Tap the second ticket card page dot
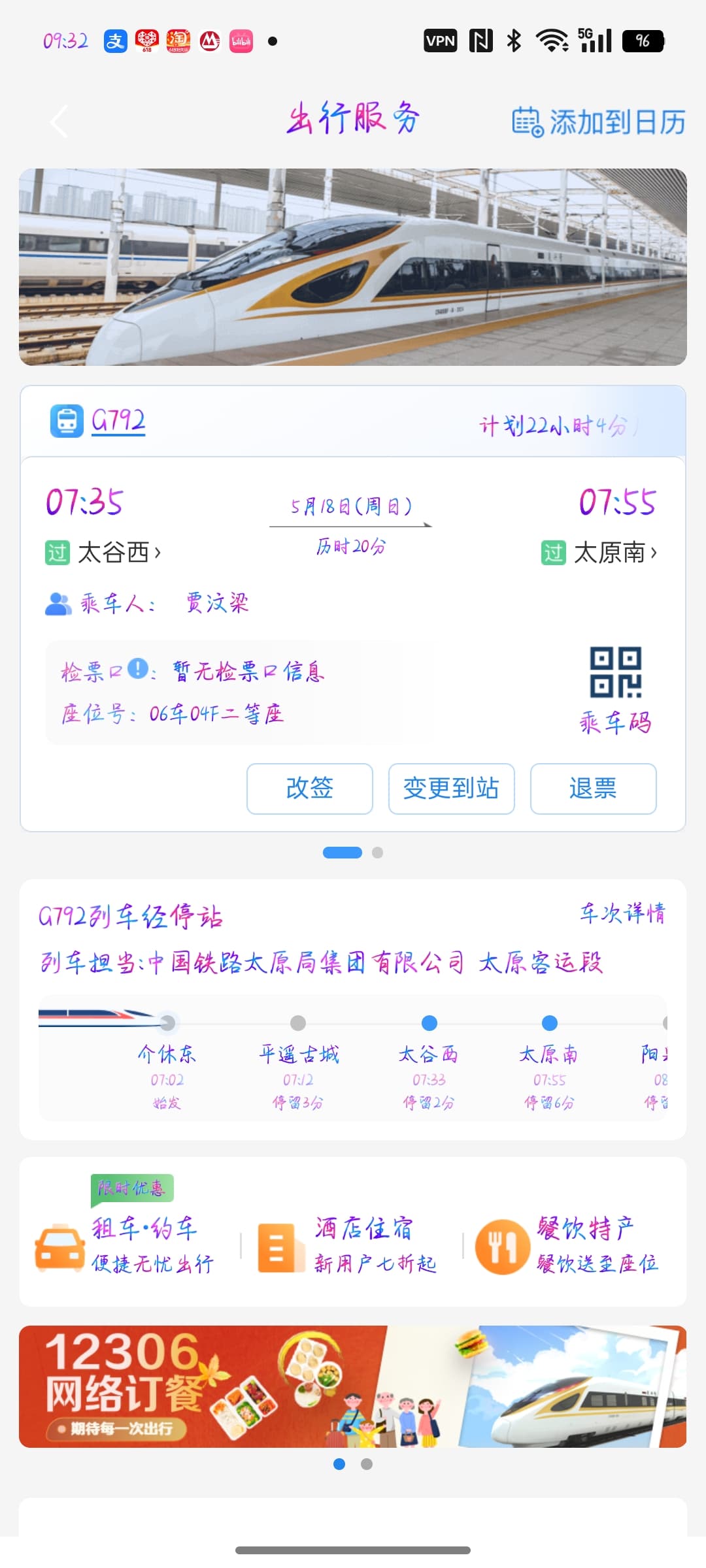Viewport: 706px width, 1568px height. click(x=377, y=853)
